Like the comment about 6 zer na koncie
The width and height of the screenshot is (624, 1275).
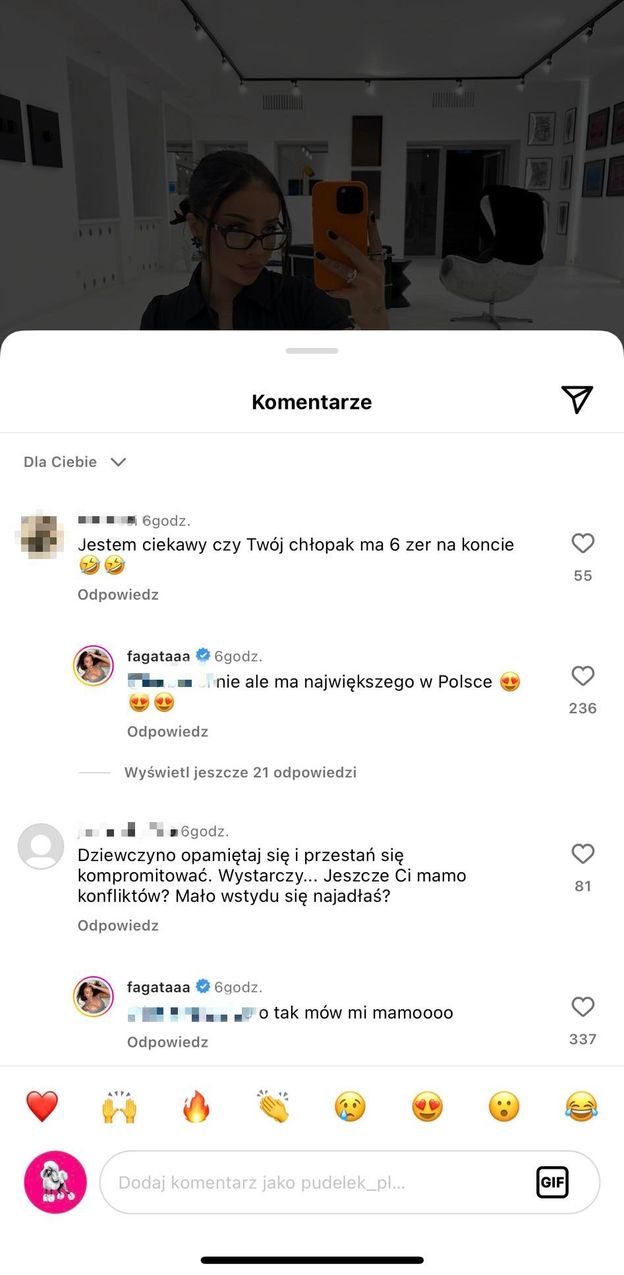point(583,544)
